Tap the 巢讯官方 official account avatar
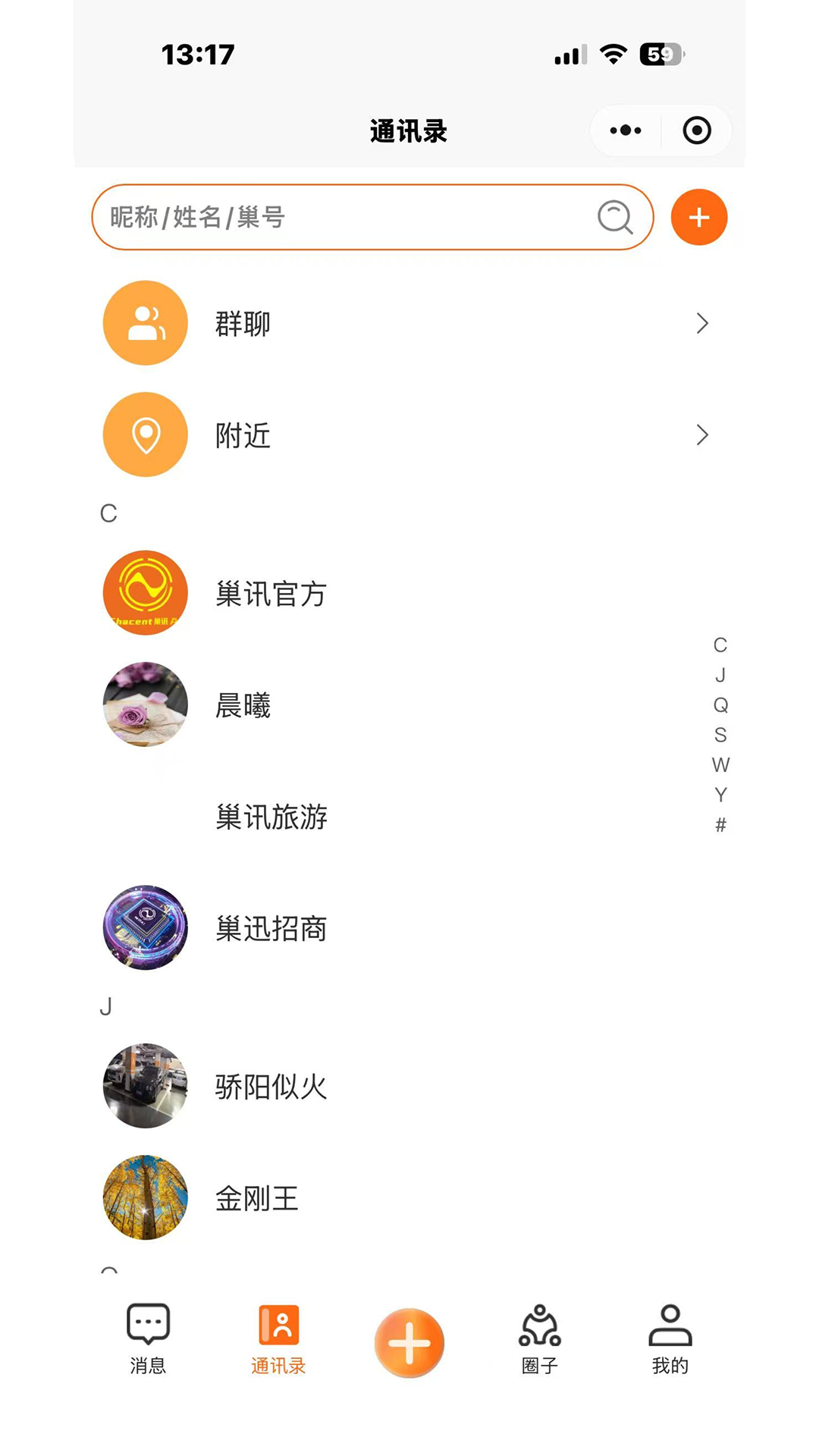Screen dimensions: 819x1456 (145, 592)
